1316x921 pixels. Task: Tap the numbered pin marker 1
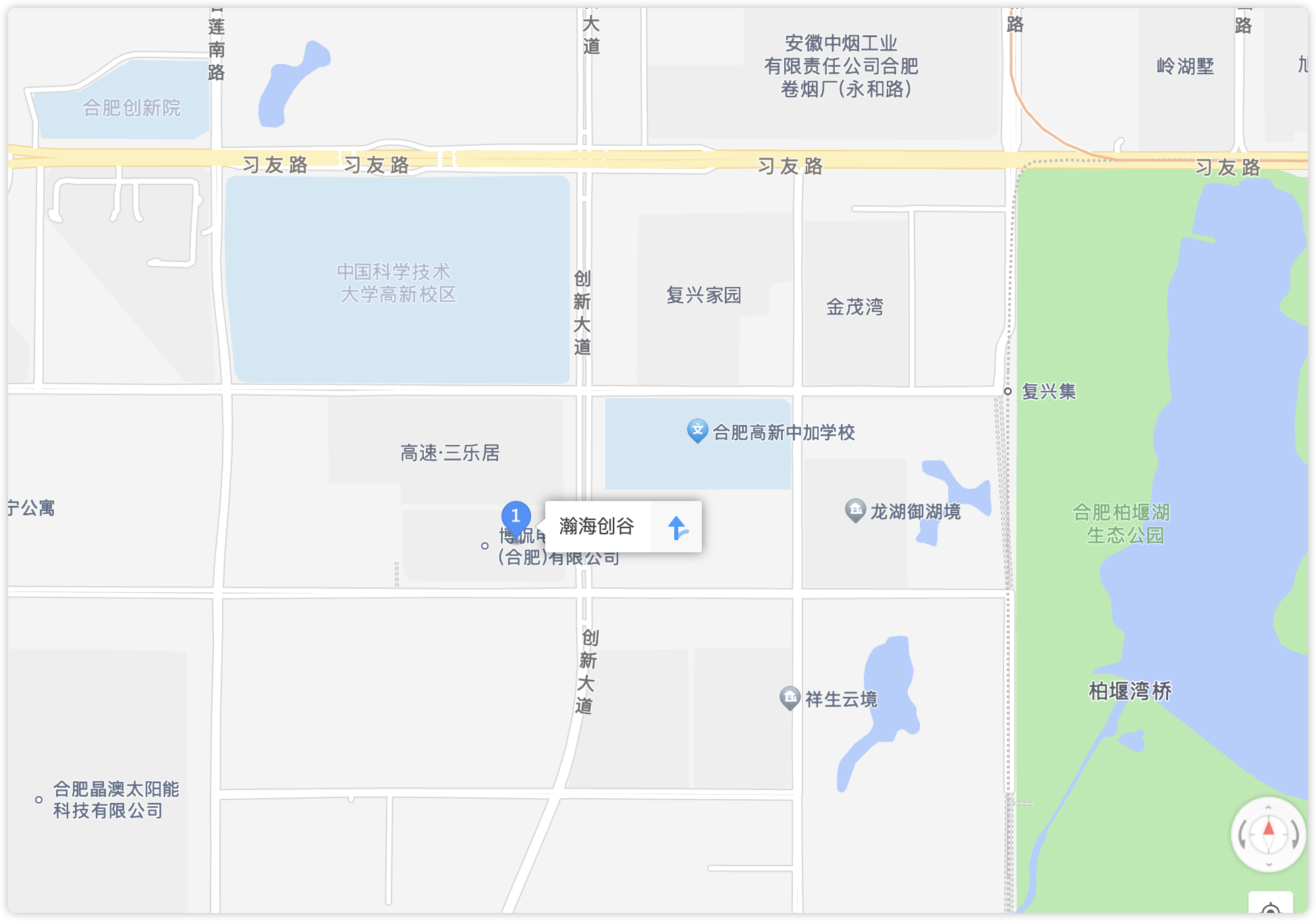516,518
